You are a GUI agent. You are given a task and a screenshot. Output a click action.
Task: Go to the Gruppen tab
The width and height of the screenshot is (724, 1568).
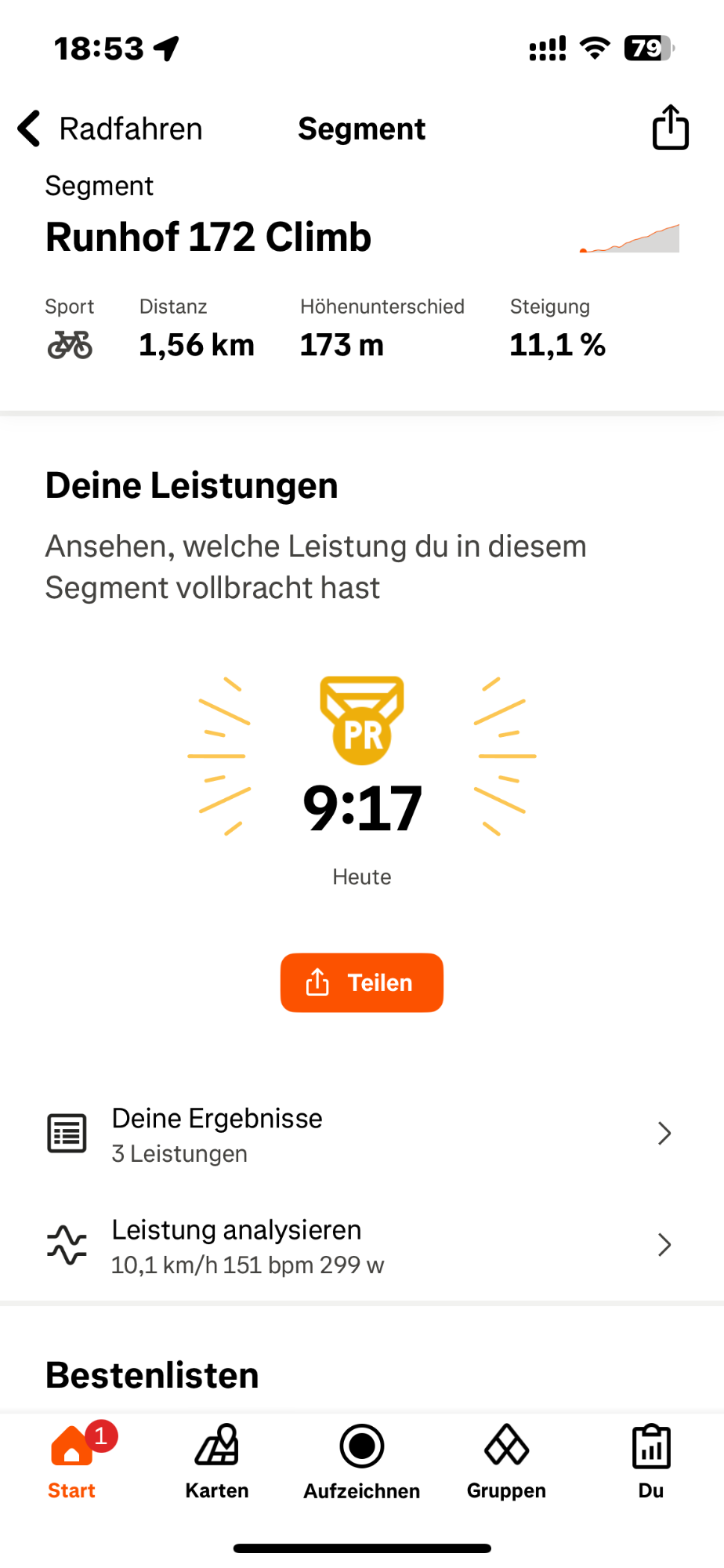click(x=506, y=1461)
